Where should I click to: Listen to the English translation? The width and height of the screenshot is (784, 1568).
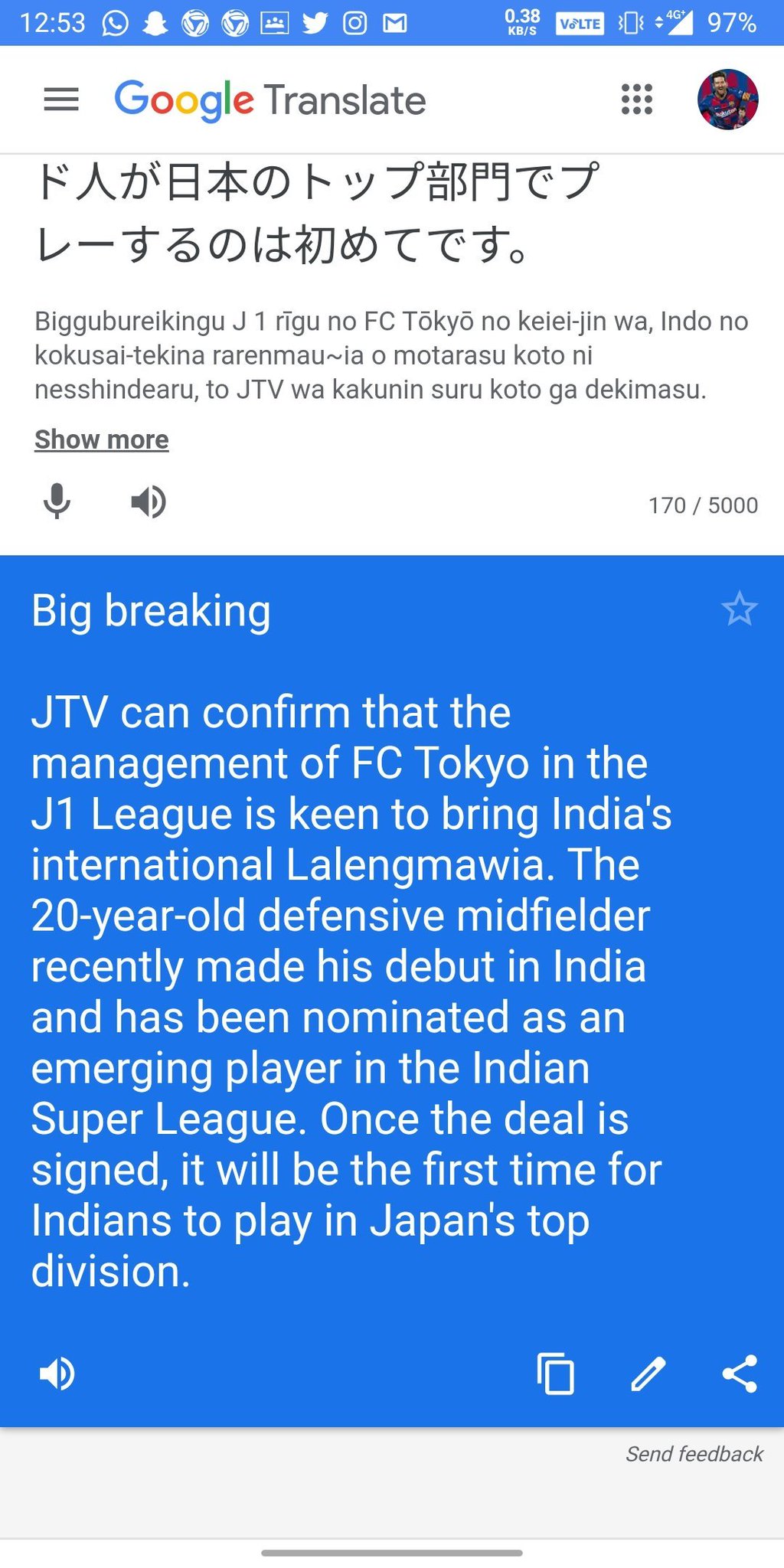pos(57,1374)
